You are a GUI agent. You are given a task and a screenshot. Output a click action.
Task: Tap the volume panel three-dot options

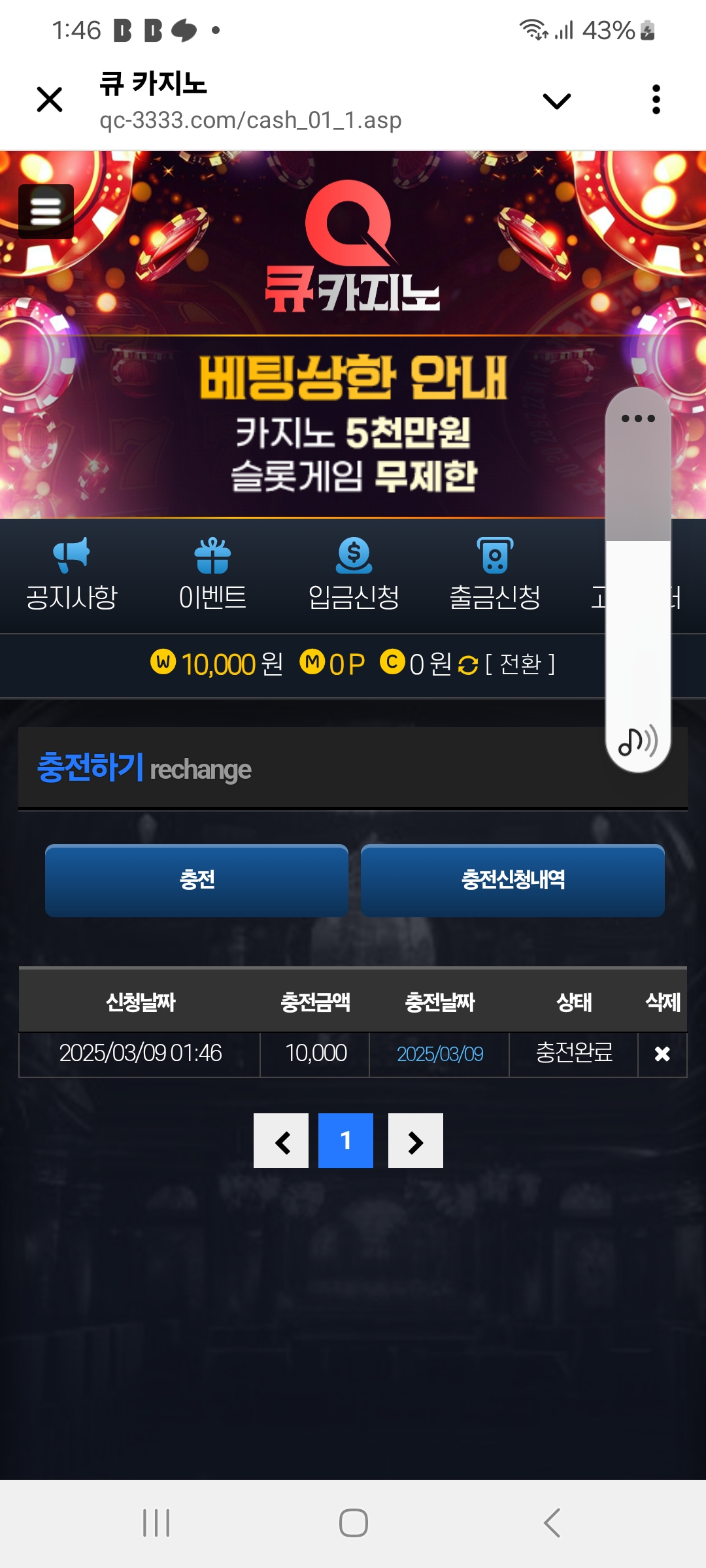pyautogui.click(x=638, y=418)
